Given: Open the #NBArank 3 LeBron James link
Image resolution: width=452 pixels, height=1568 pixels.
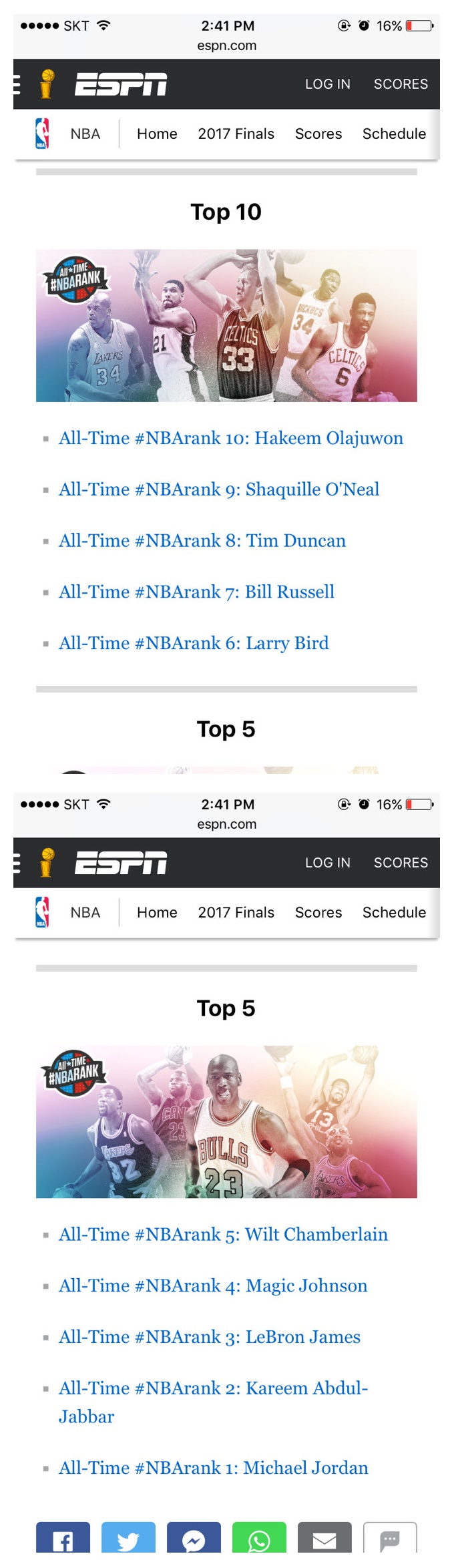Looking at the screenshot, I should point(209,1337).
